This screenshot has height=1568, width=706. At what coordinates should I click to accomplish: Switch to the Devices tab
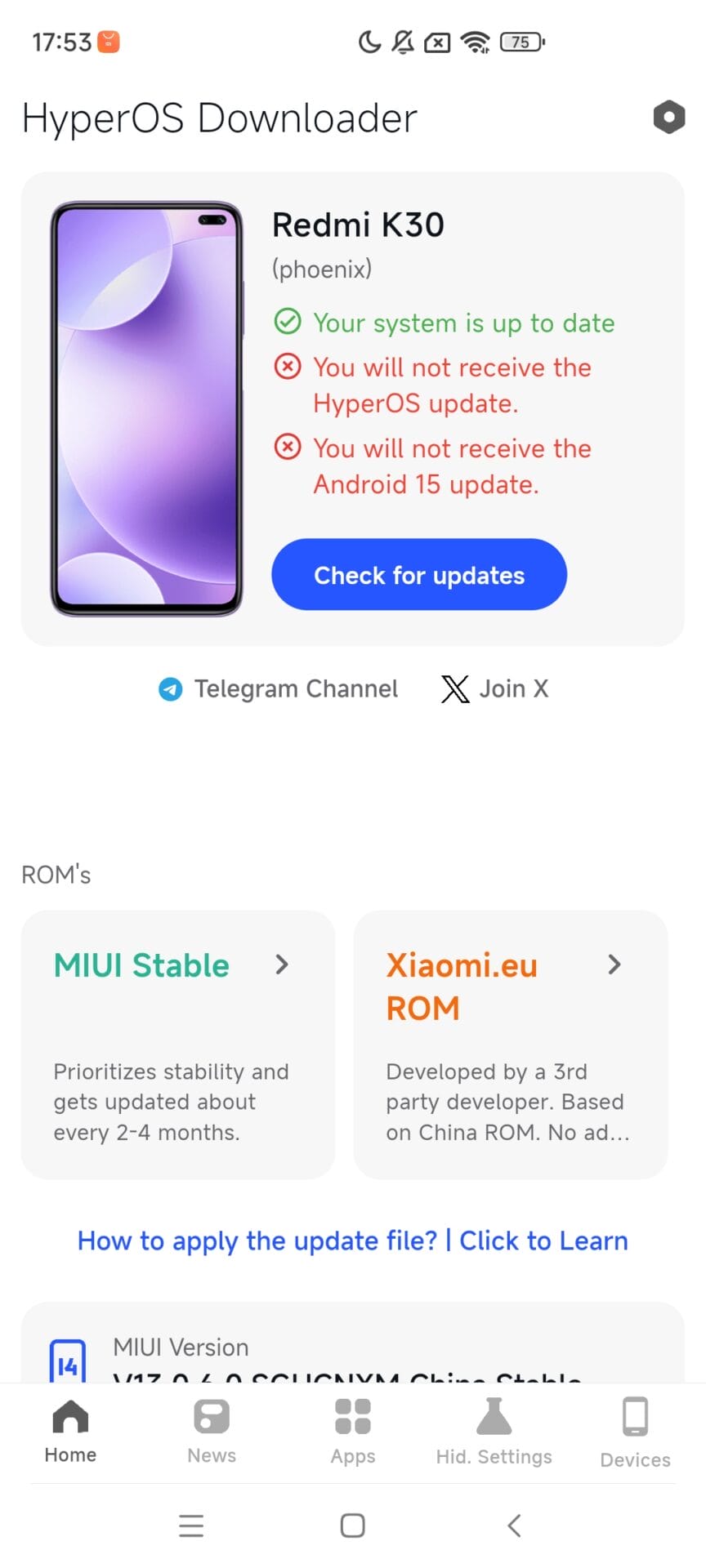click(x=636, y=1432)
